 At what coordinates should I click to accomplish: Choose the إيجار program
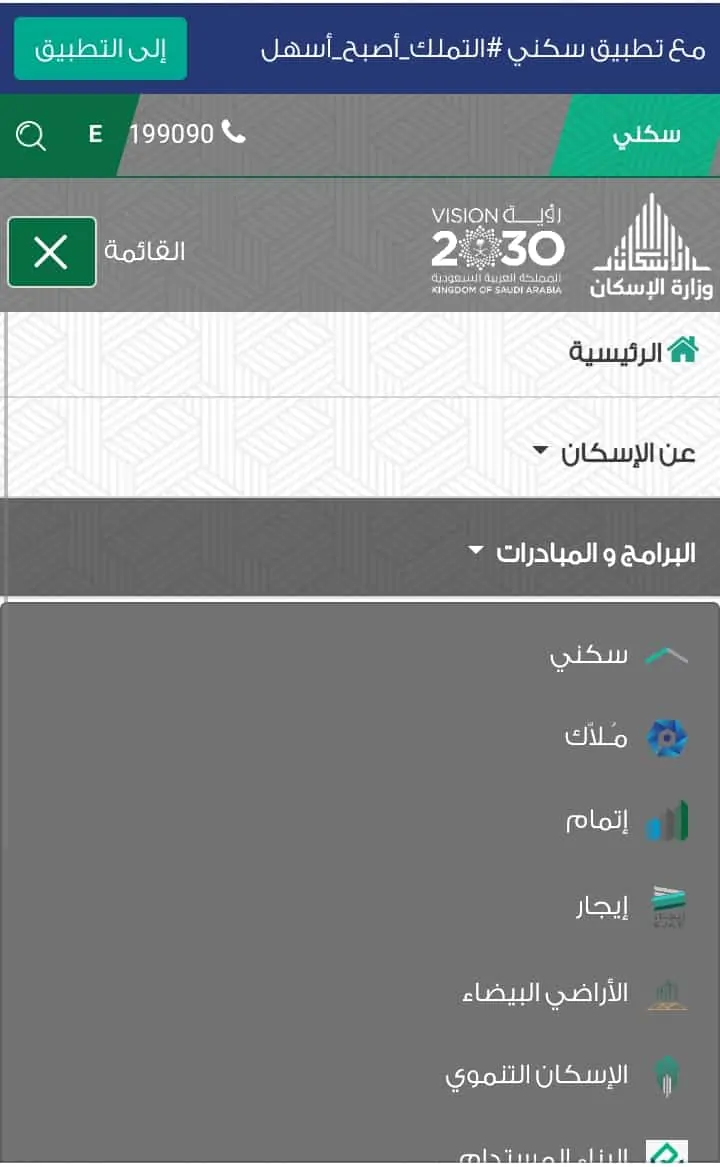(630, 906)
